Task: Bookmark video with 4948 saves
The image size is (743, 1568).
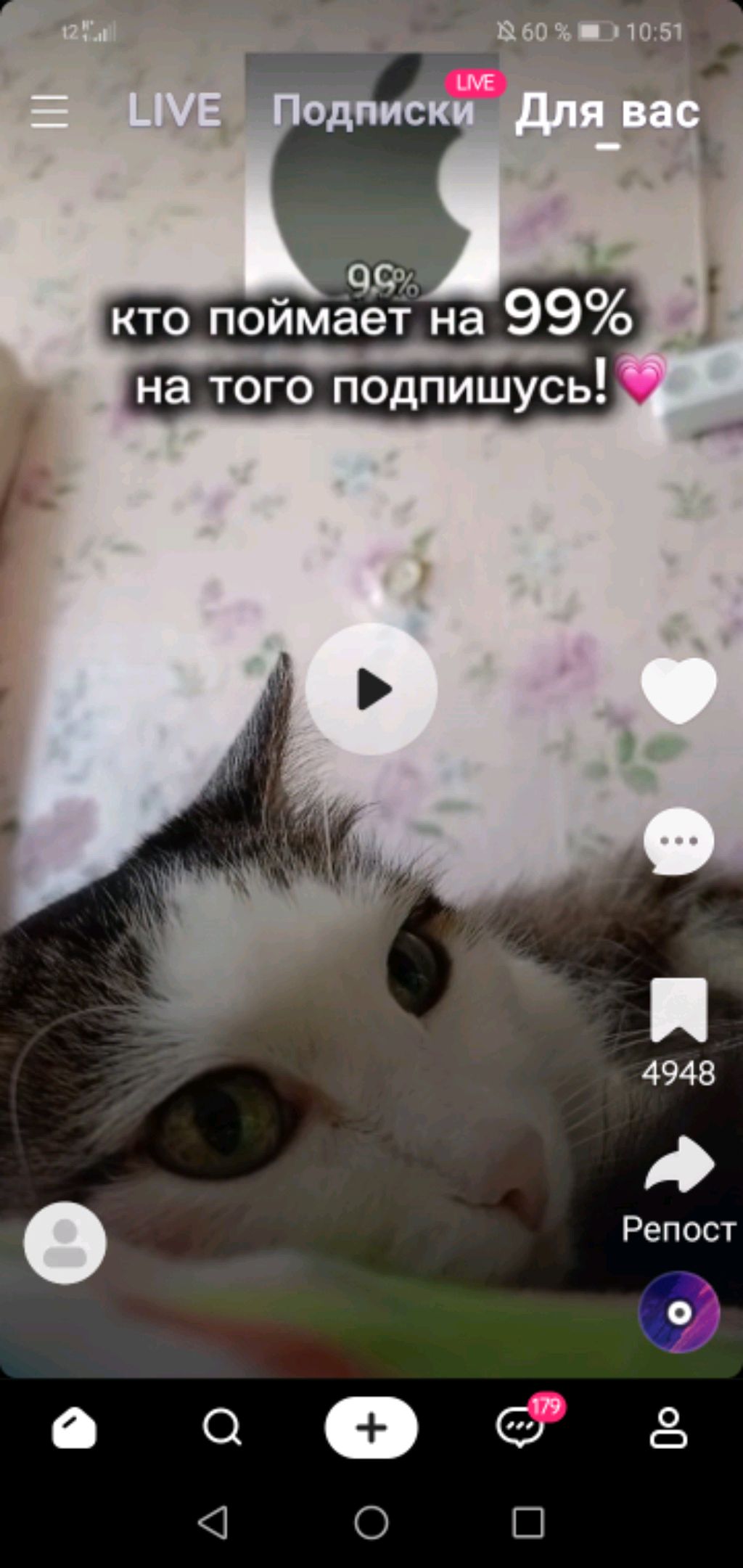Action: (678, 1011)
